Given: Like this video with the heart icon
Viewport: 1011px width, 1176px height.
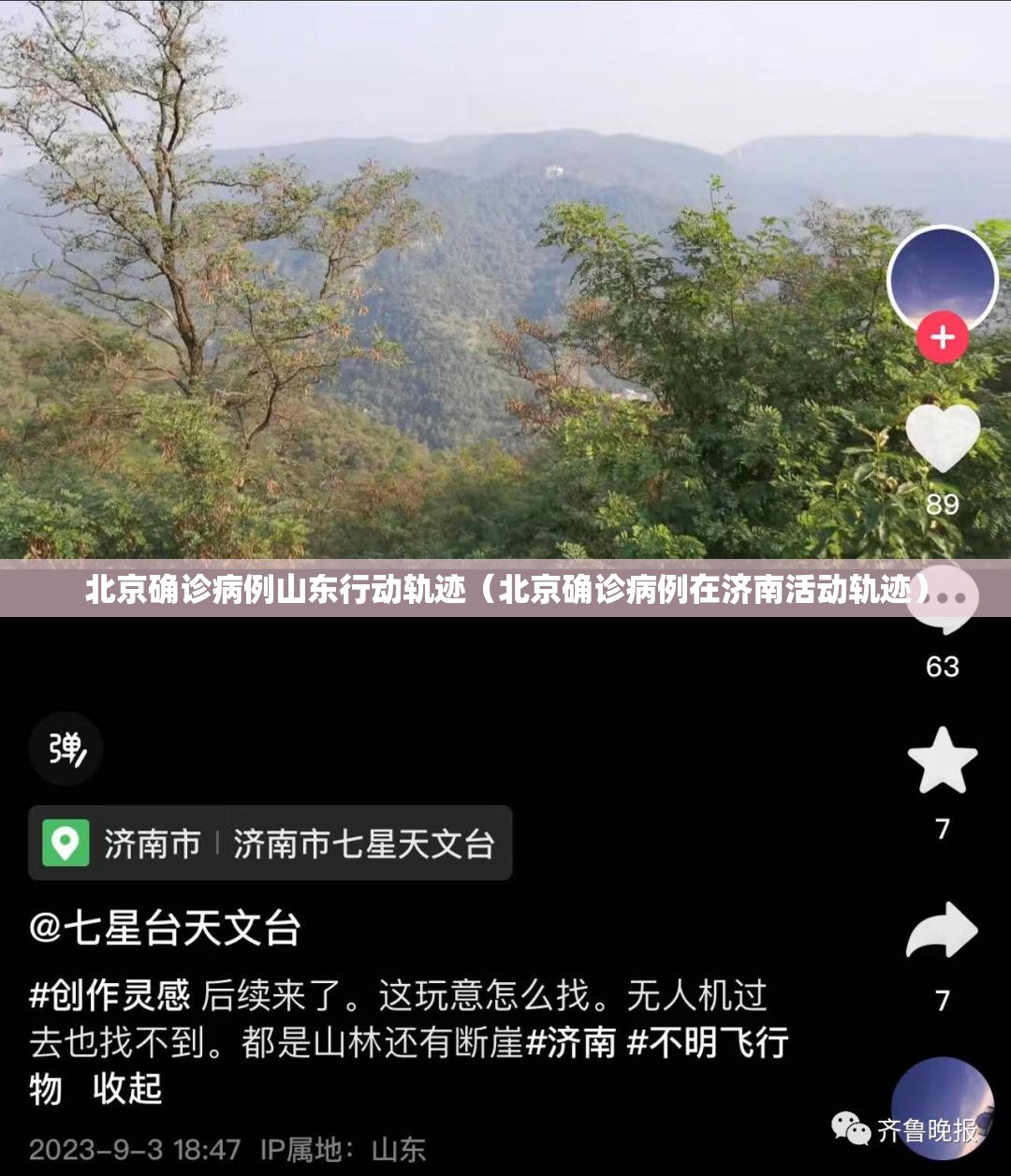Looking at the screenshot, I should pyautogui.click(x=942, y=437).
